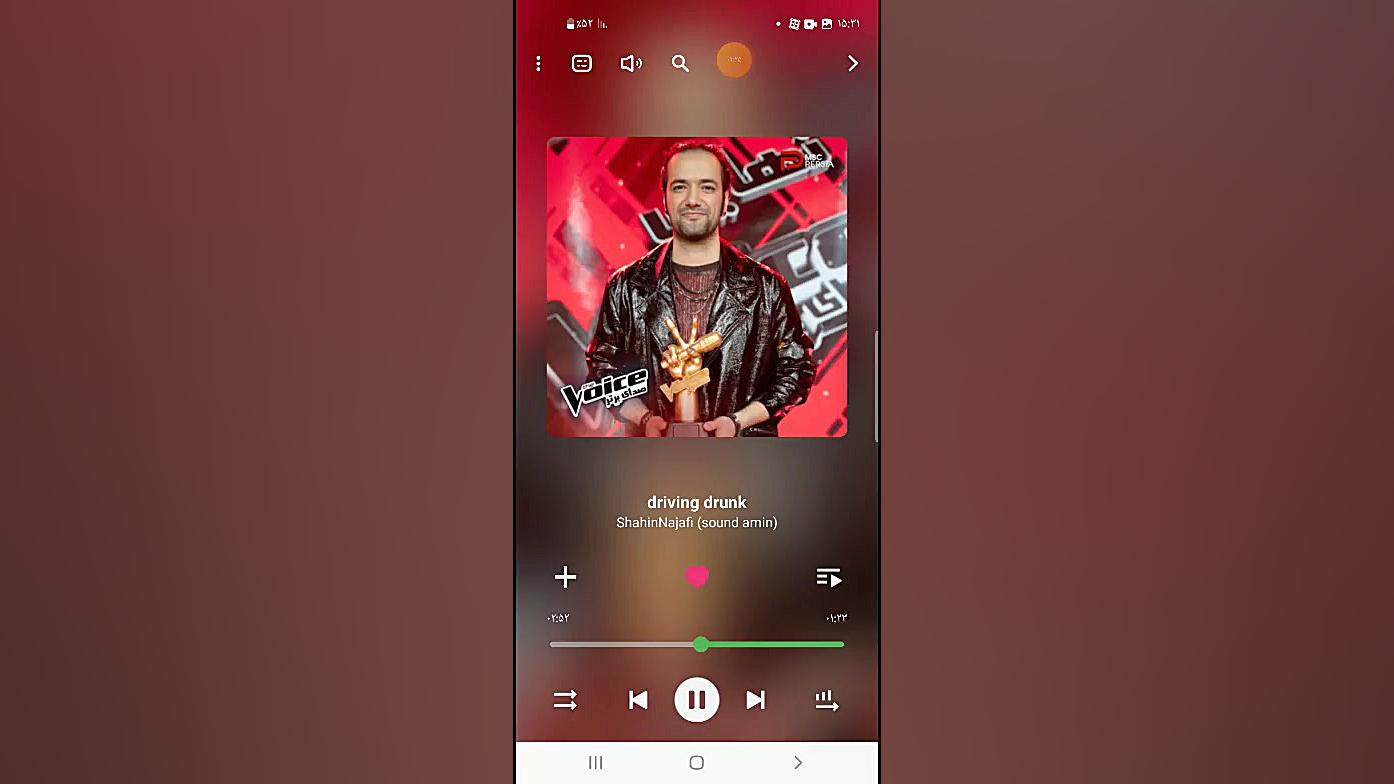Open the equalizer settings
Image resolution: width=1394 pixels, height=784 pixels.
pyautogui.click(x=827, y=701)
